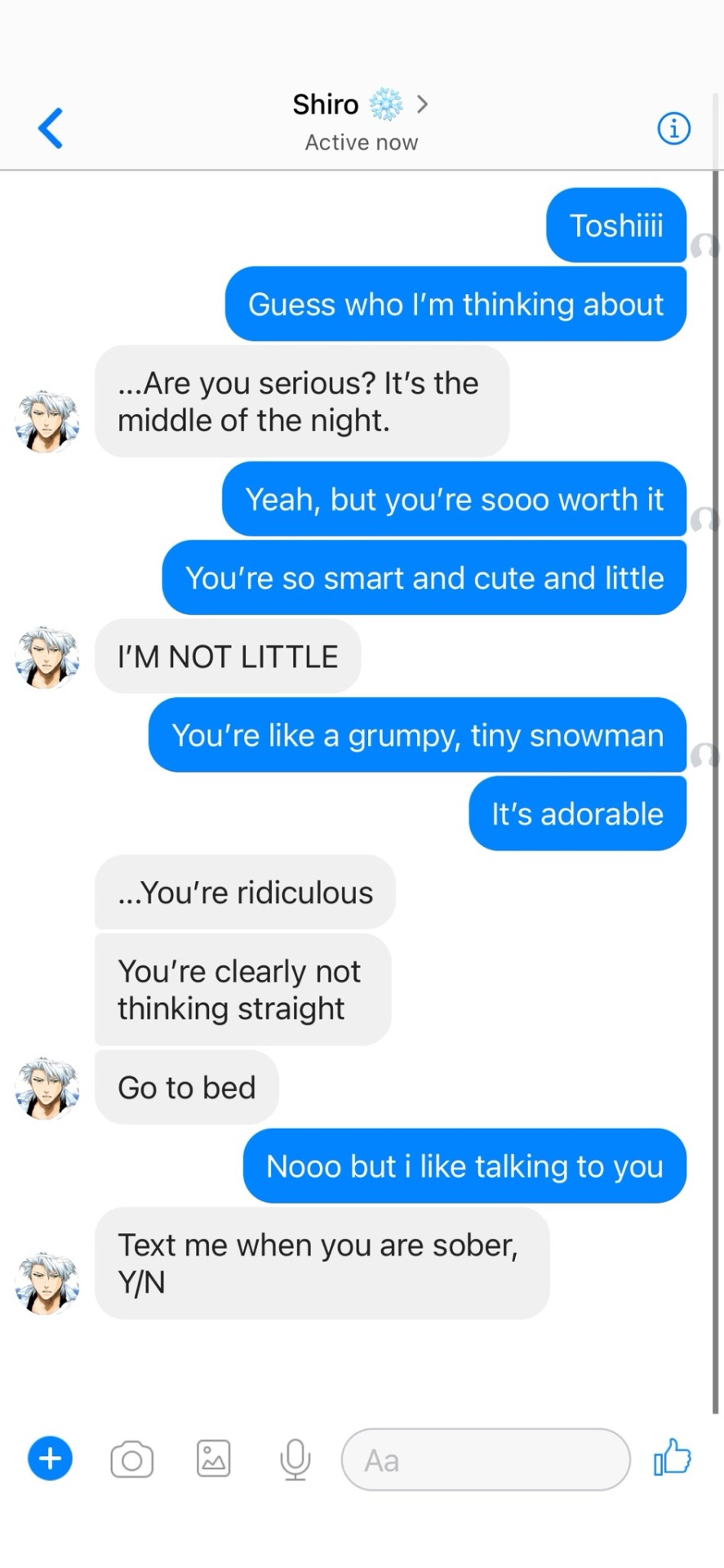Focus the Aa message field

pyautogui.click(x=485, y=1459)
